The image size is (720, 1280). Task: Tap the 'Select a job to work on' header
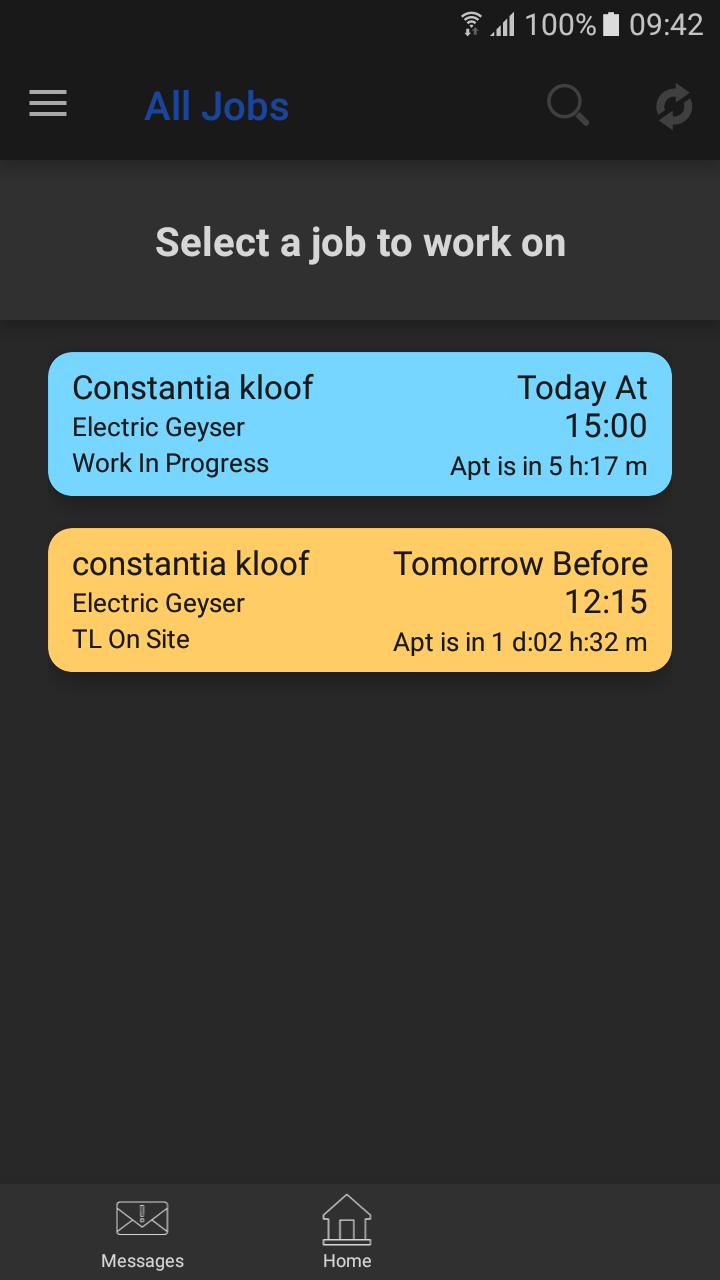(x=360, y=242)
